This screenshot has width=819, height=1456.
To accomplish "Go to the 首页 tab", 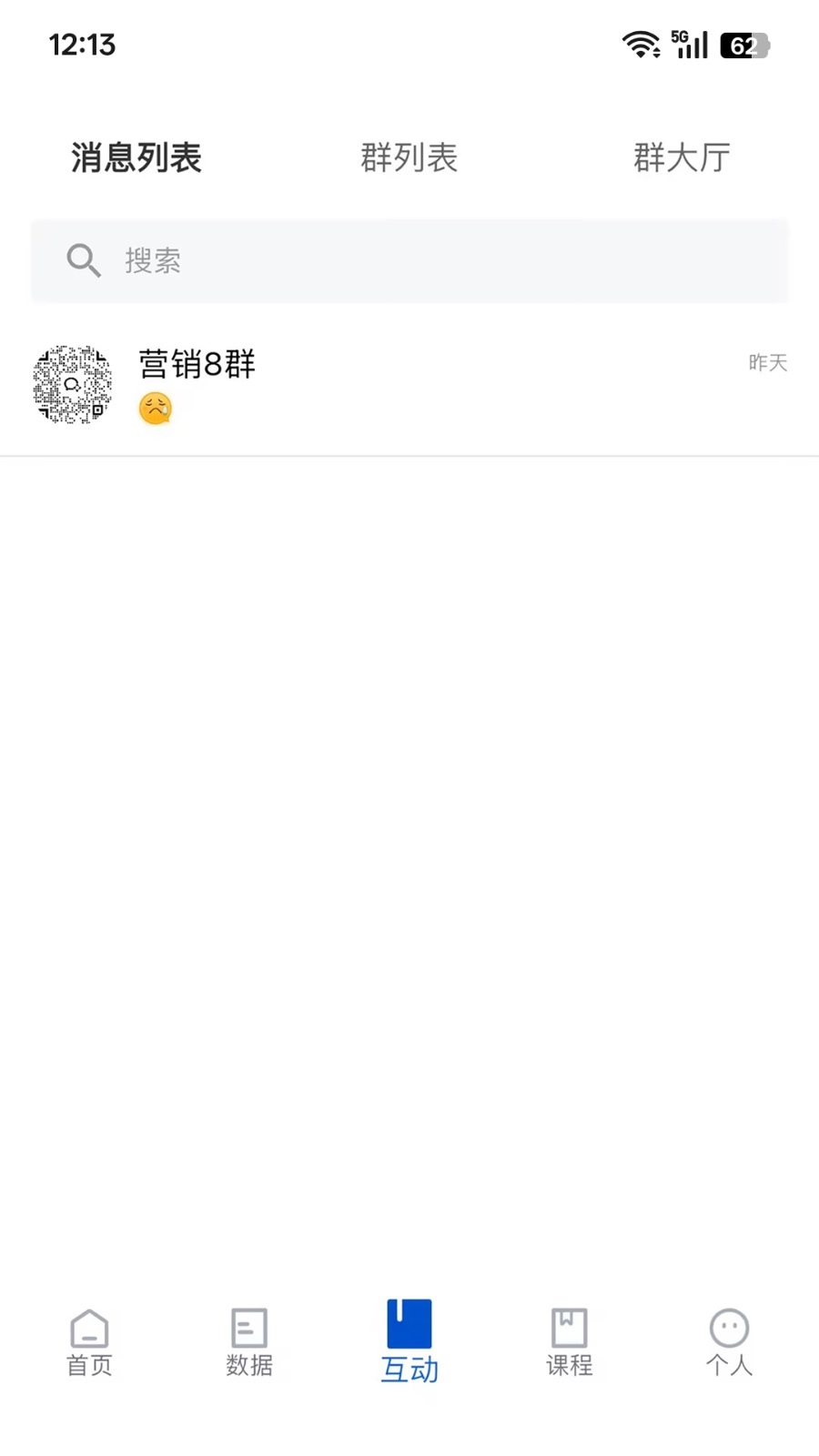I will pos(89,1342).
